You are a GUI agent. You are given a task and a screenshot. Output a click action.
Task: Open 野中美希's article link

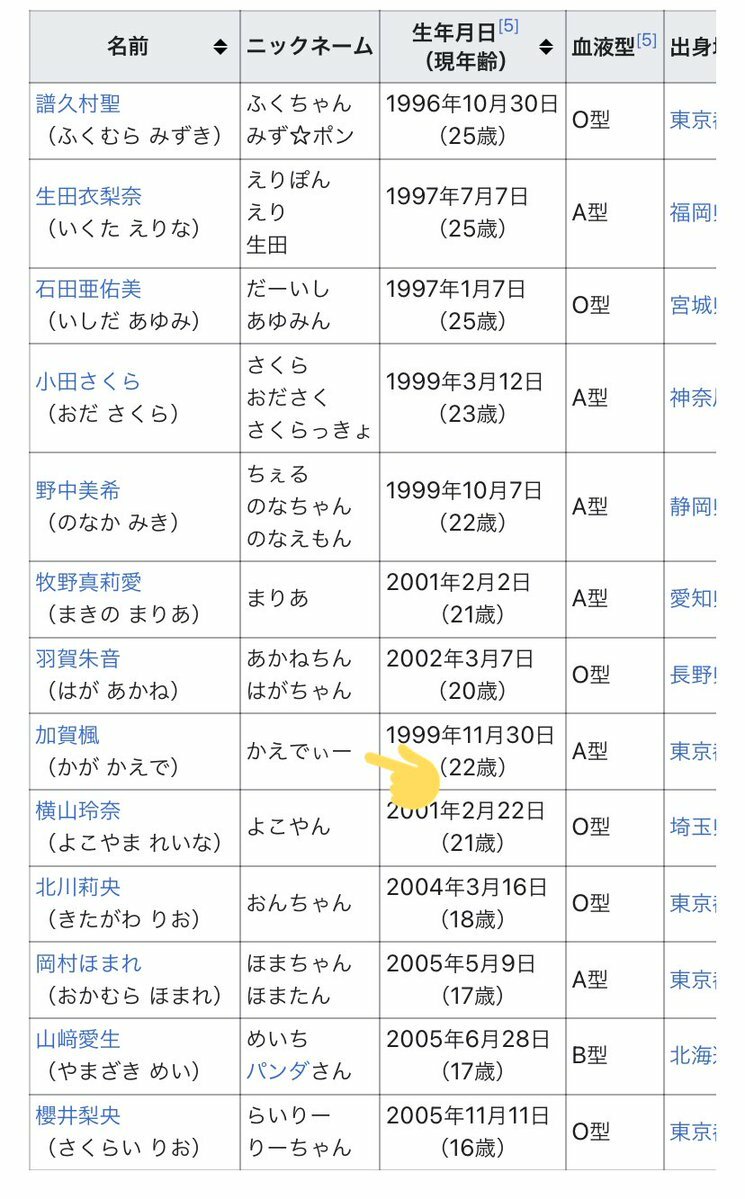coord(78,490)
